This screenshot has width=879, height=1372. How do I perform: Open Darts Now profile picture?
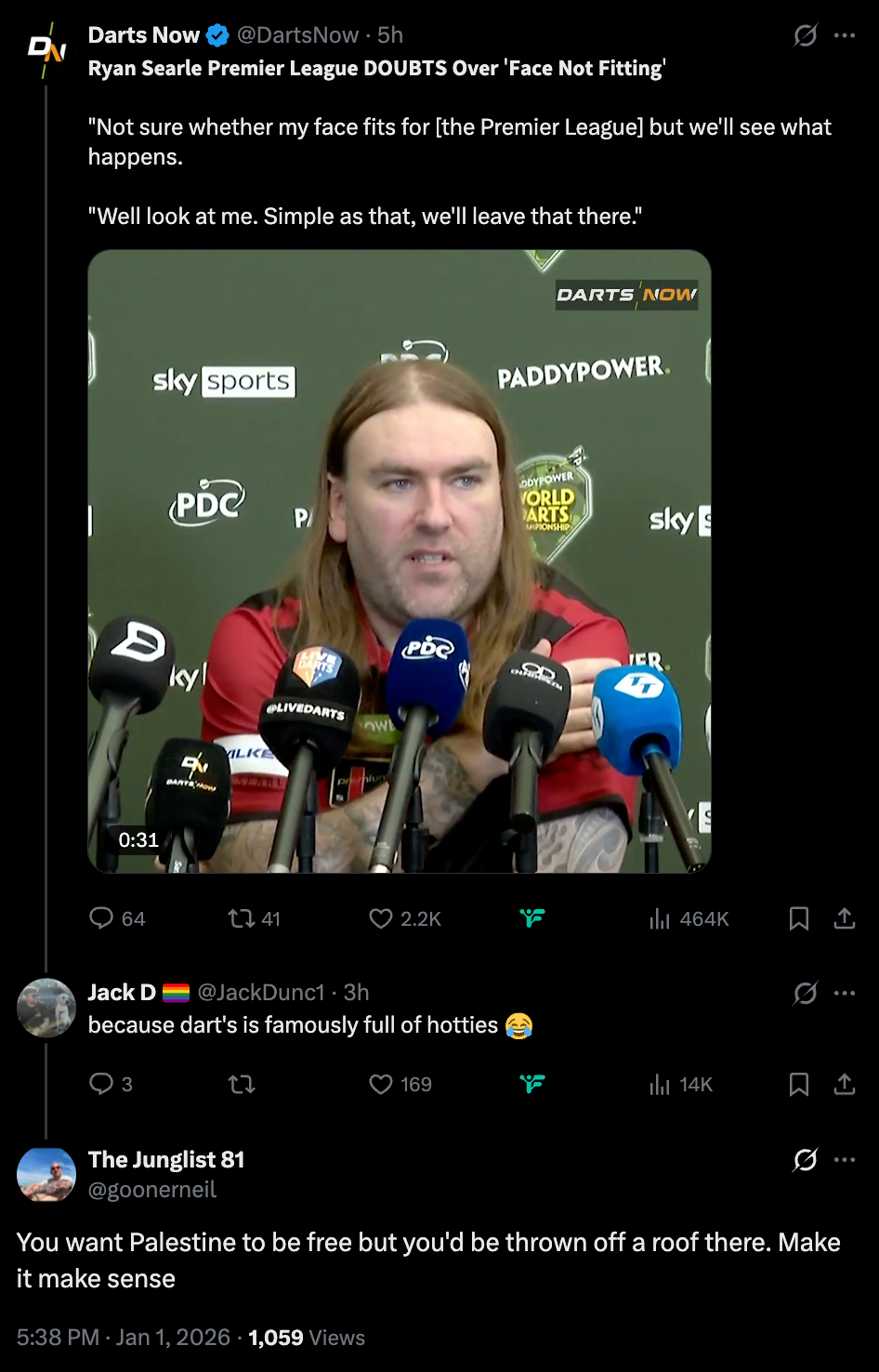click(x=46, y=49)
